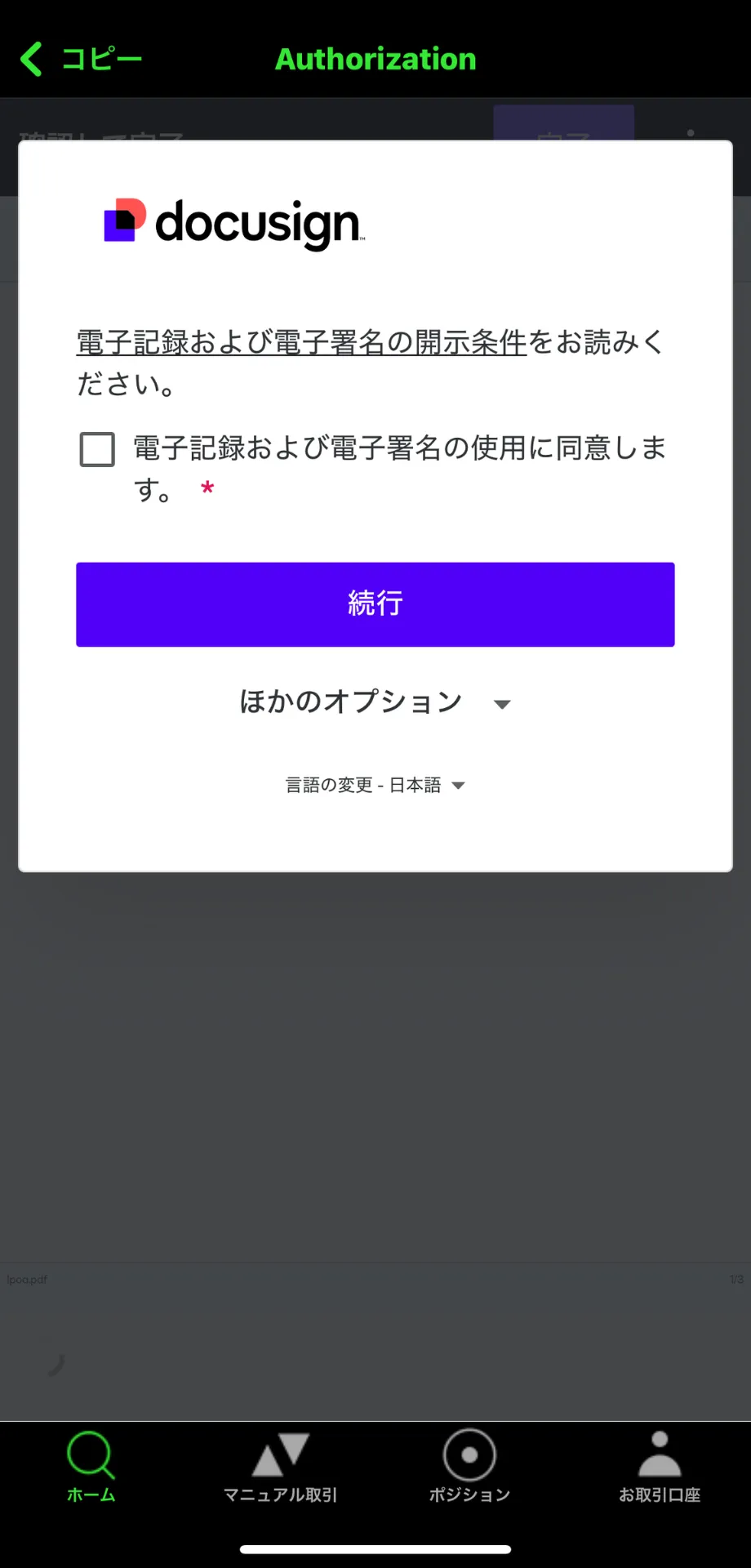Screen dimensions: 751x1568
Task: Switch to the ポジション tab
Action: pyautogui.click(x=469, y=1468)
